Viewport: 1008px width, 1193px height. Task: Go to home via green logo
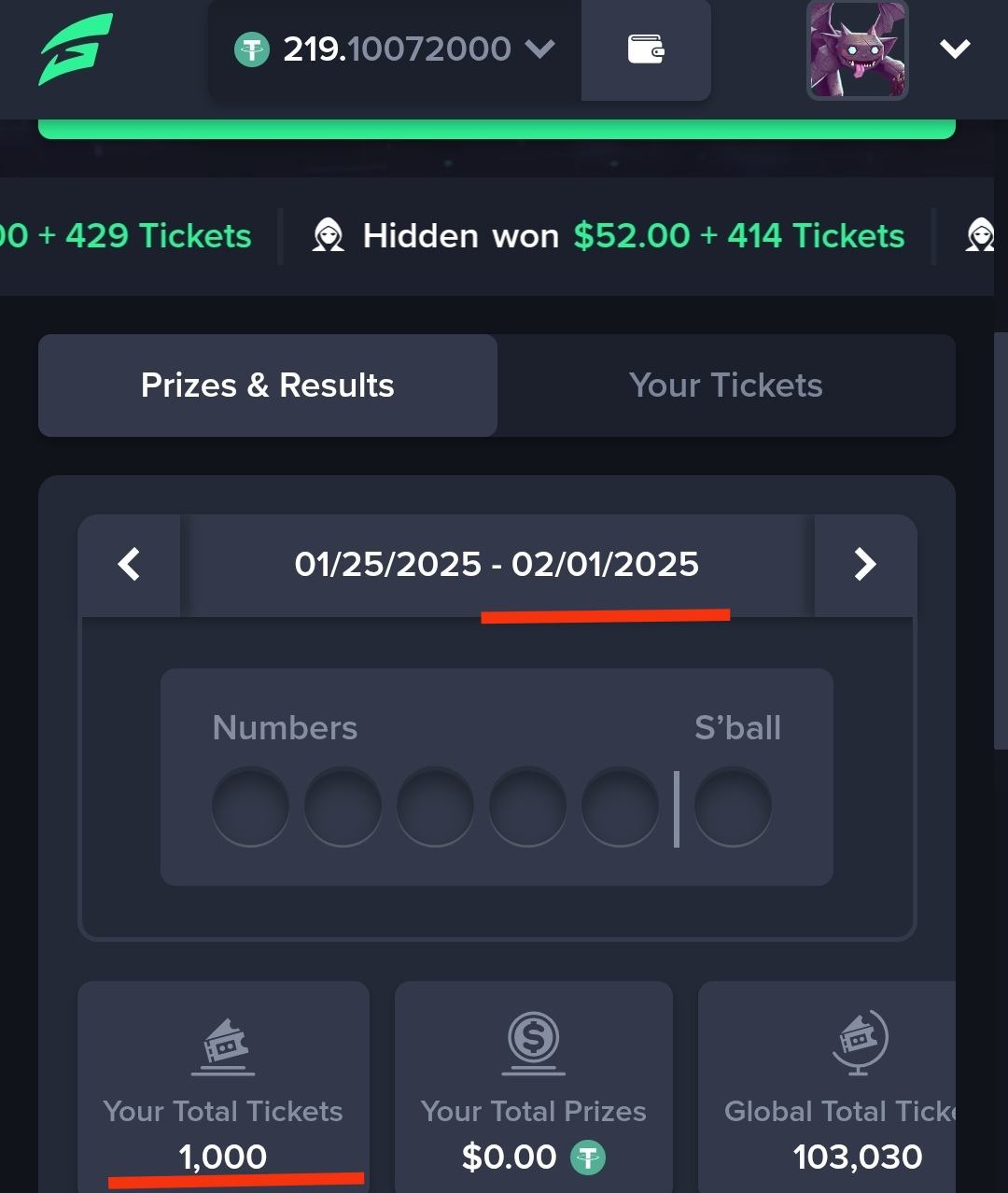click(76, 49)
